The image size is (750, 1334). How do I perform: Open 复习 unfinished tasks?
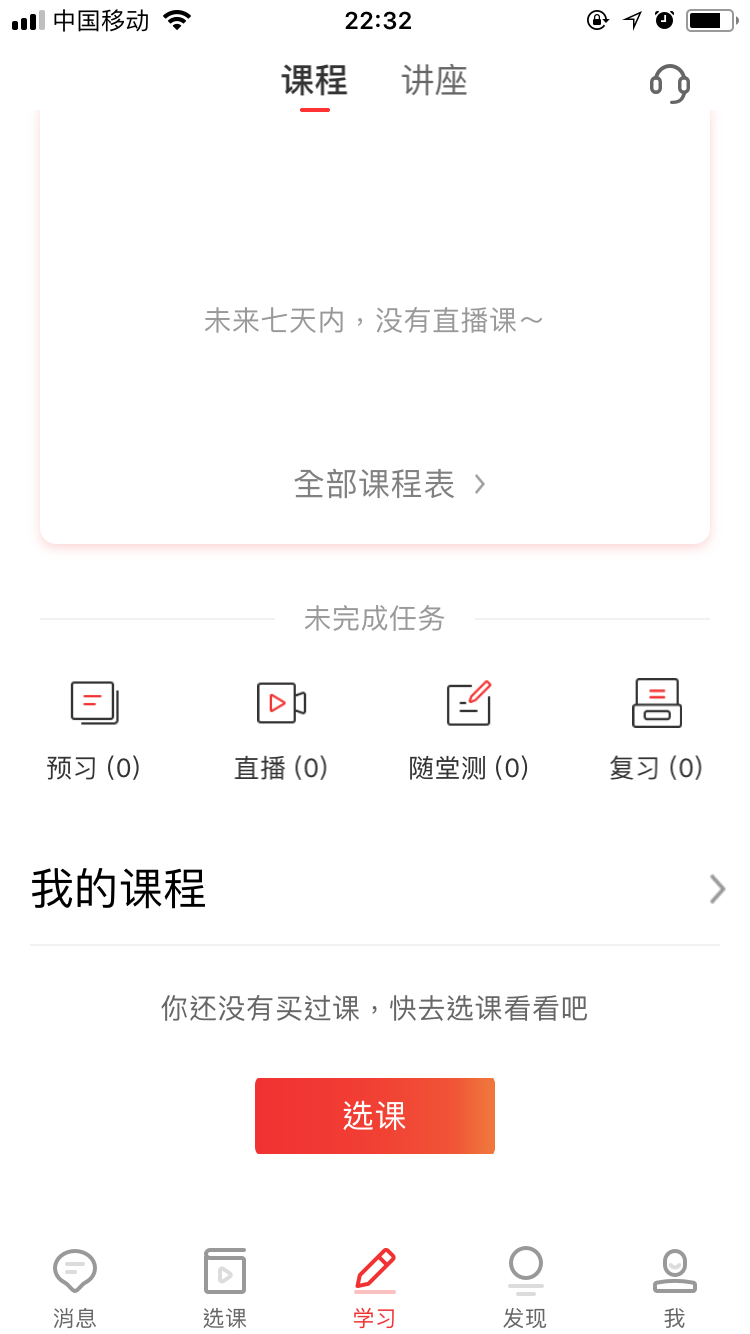click(656, 730)
